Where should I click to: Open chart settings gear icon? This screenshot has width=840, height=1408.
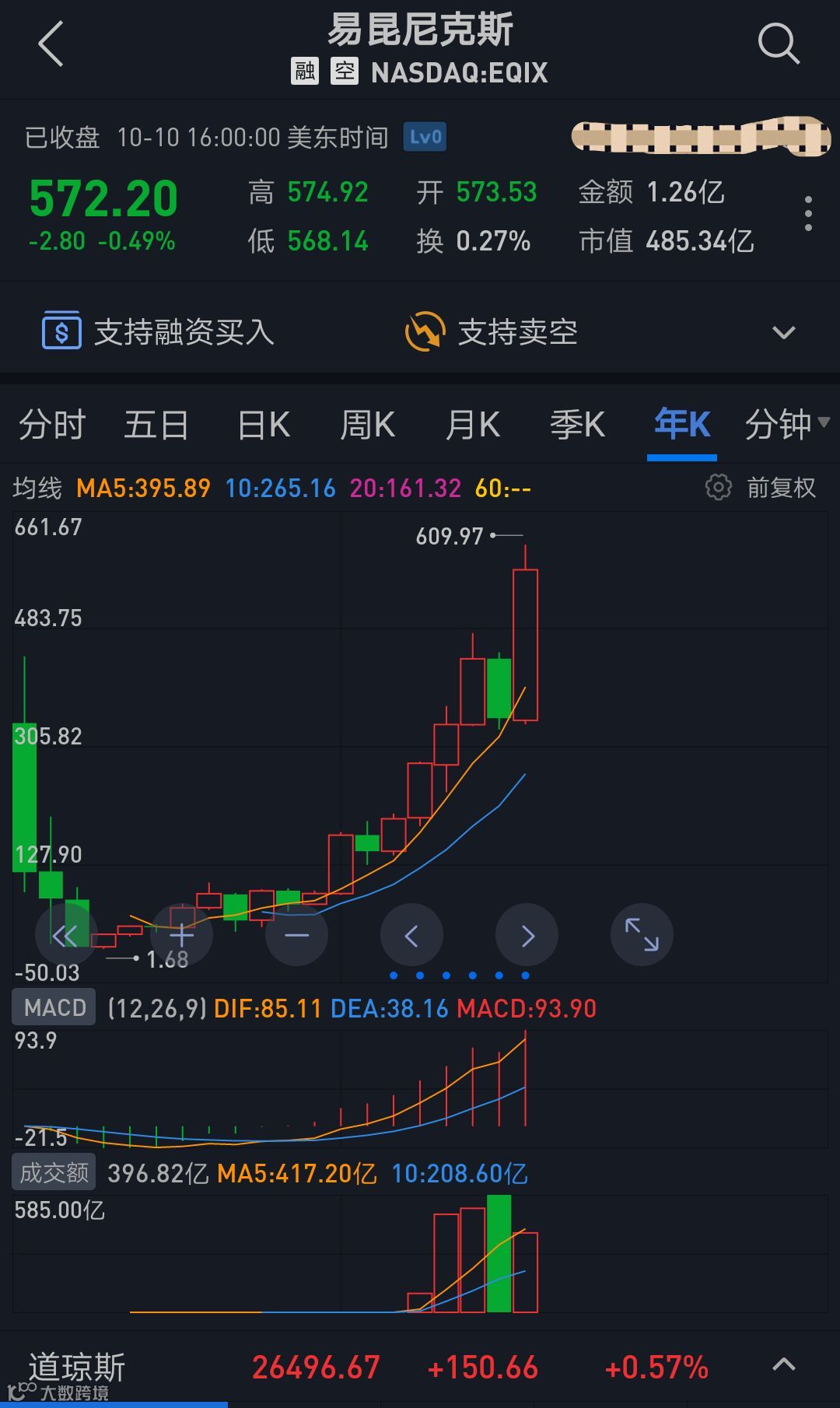click(718, 488)
